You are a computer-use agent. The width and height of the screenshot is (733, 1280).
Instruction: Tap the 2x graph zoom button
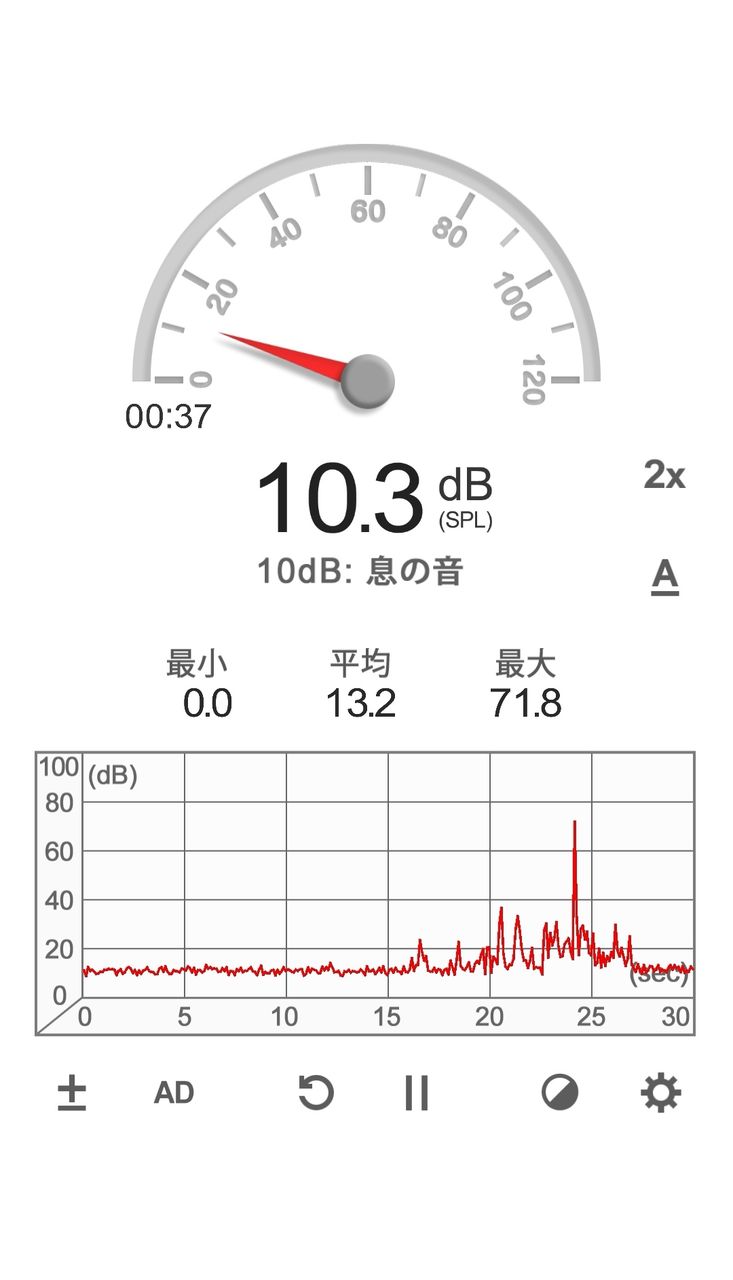click(x=663, y=477)
